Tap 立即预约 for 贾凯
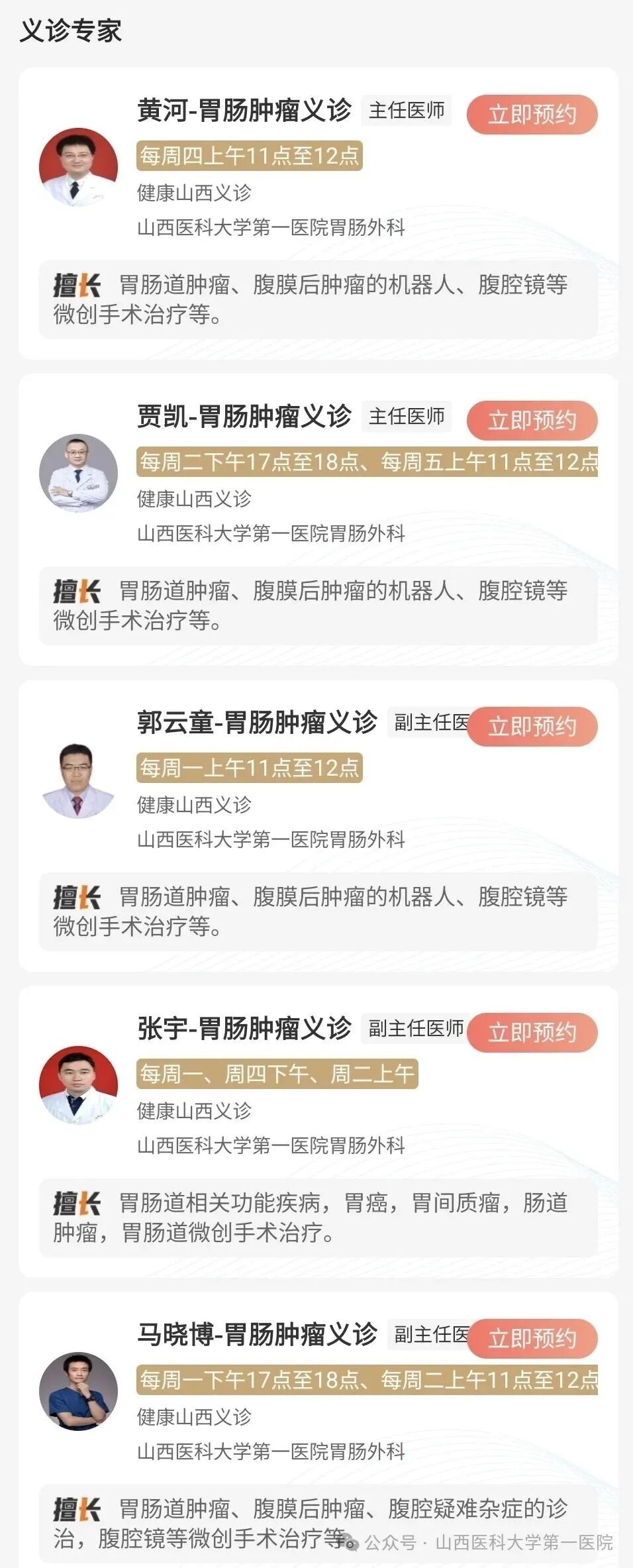 tap(532, 421)
